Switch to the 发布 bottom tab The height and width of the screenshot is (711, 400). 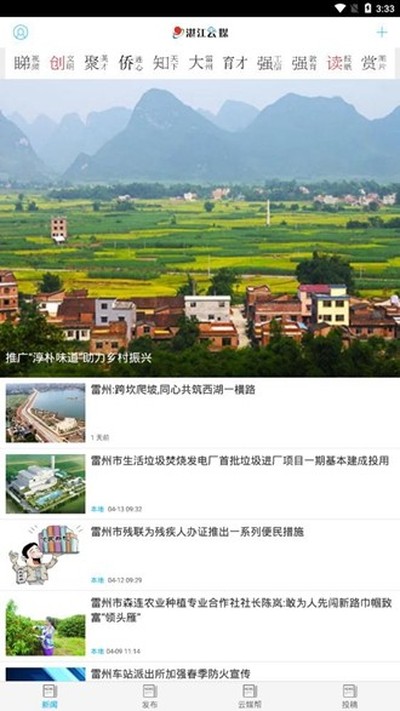click(150, 696)
